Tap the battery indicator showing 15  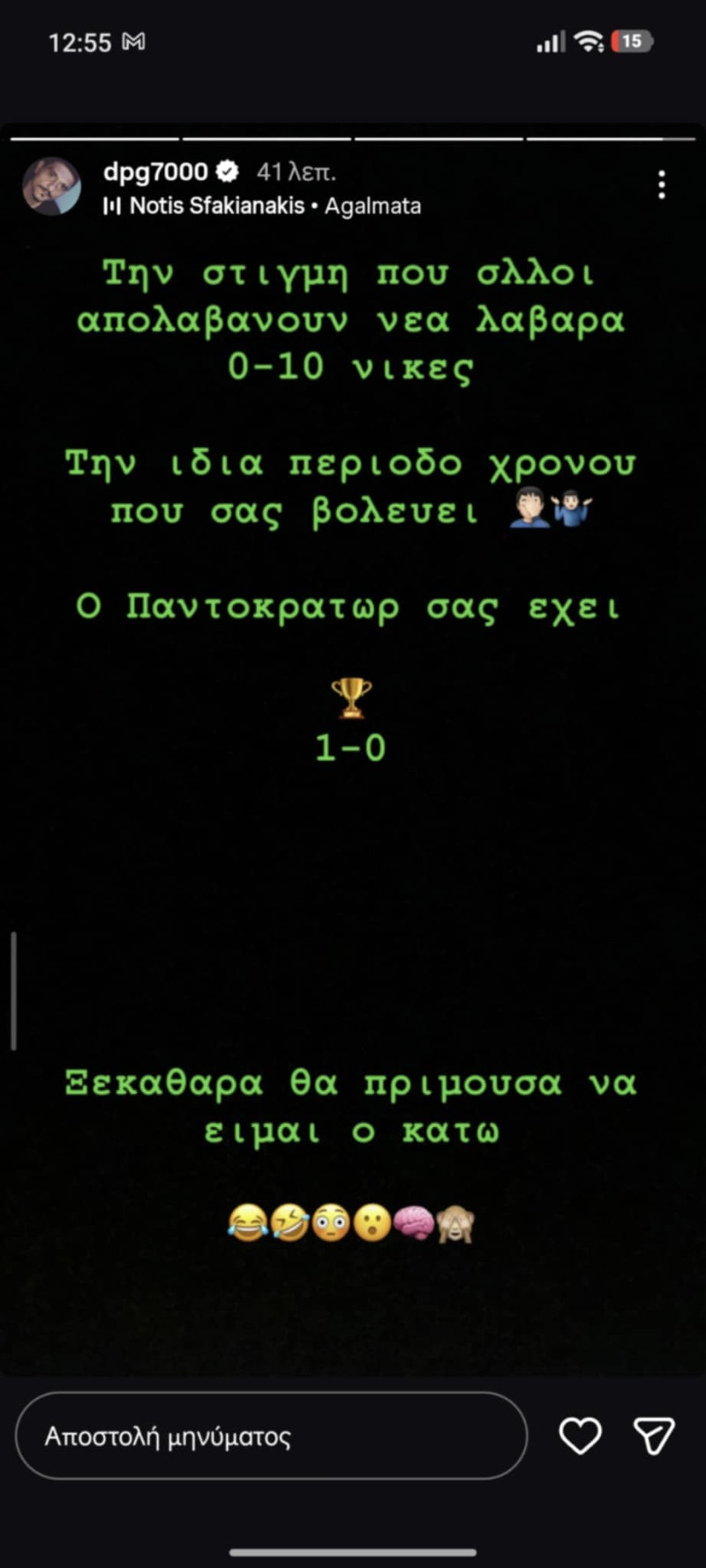[x=634, y=41]
